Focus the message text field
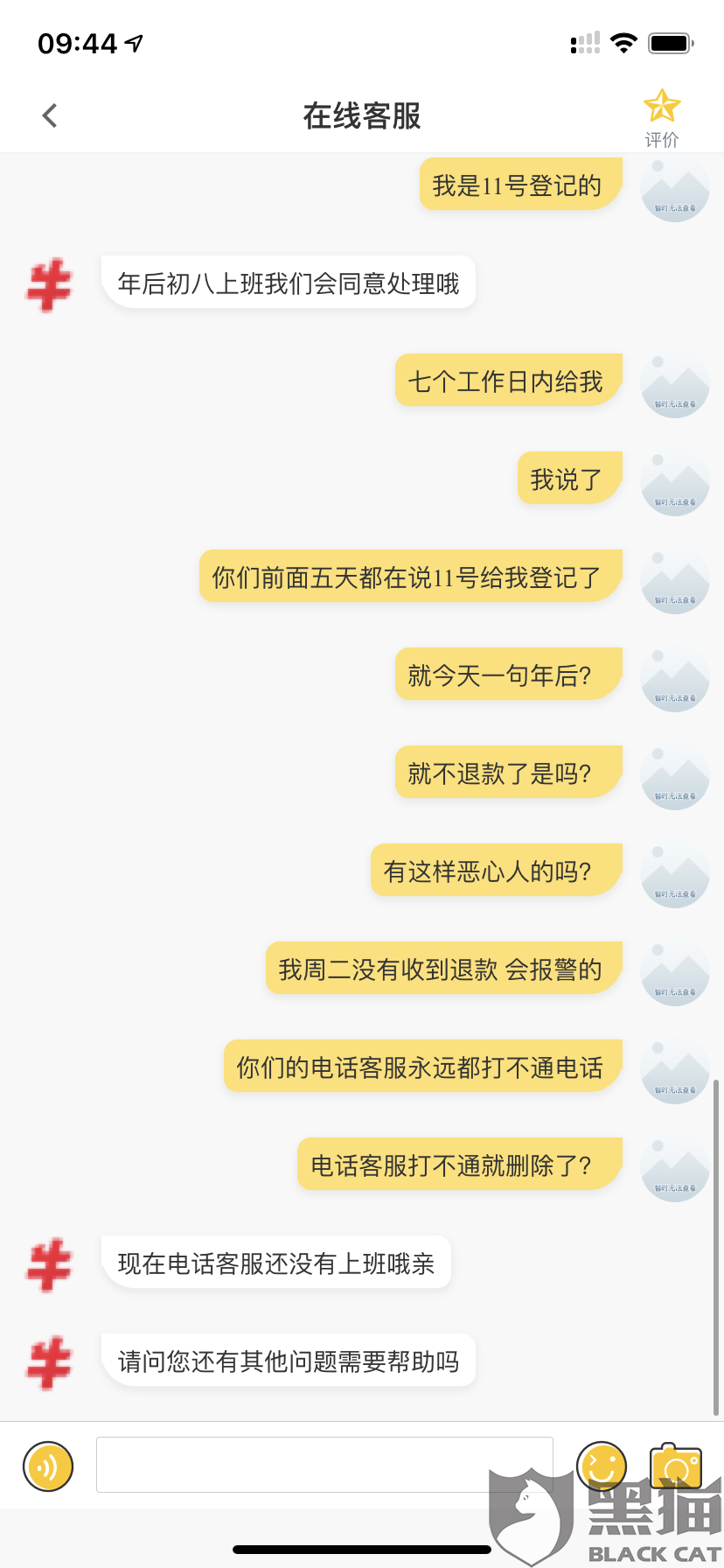Image resolution: width=724 pixels, height=1568 pixels. point(324,1465)
